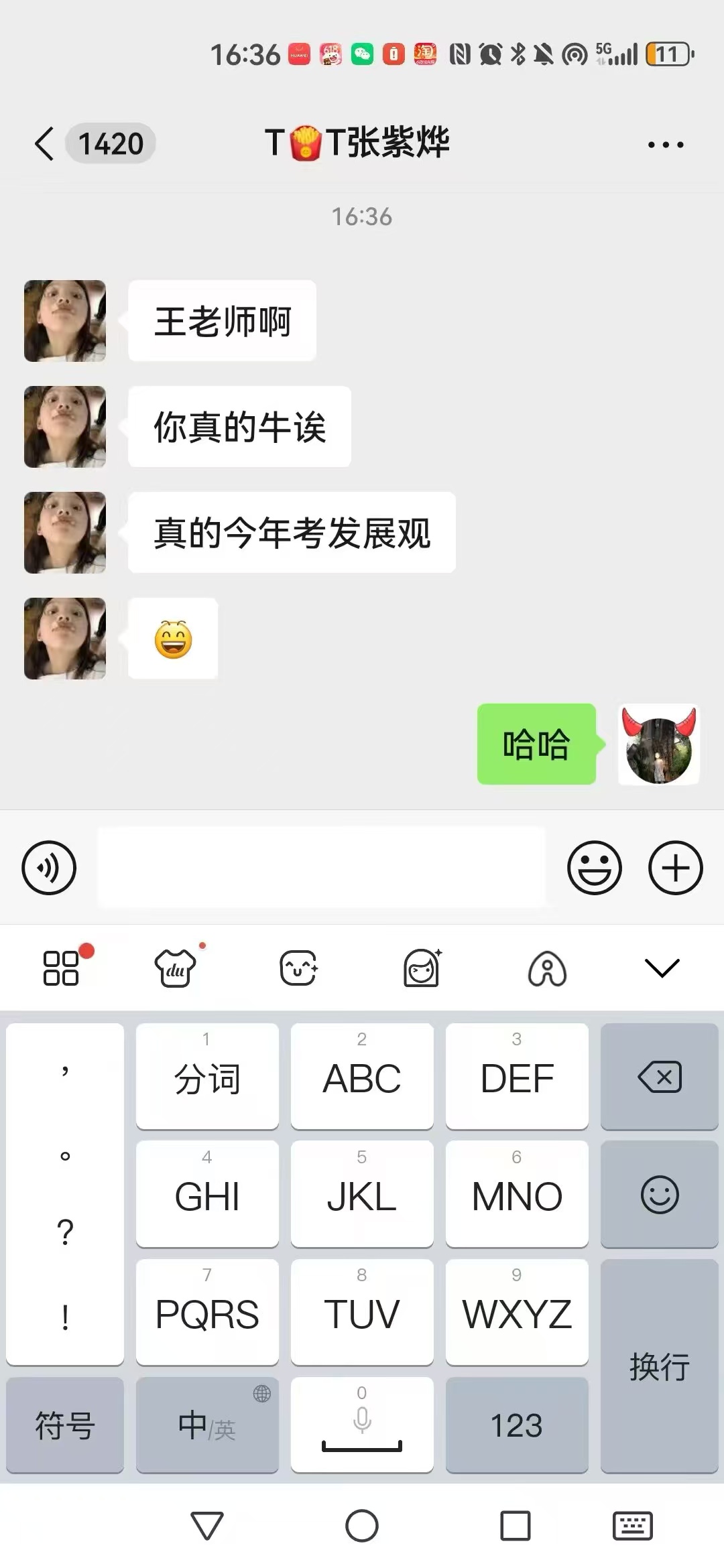
Task: Open my own avatar profile
Action: coord(658,744)
